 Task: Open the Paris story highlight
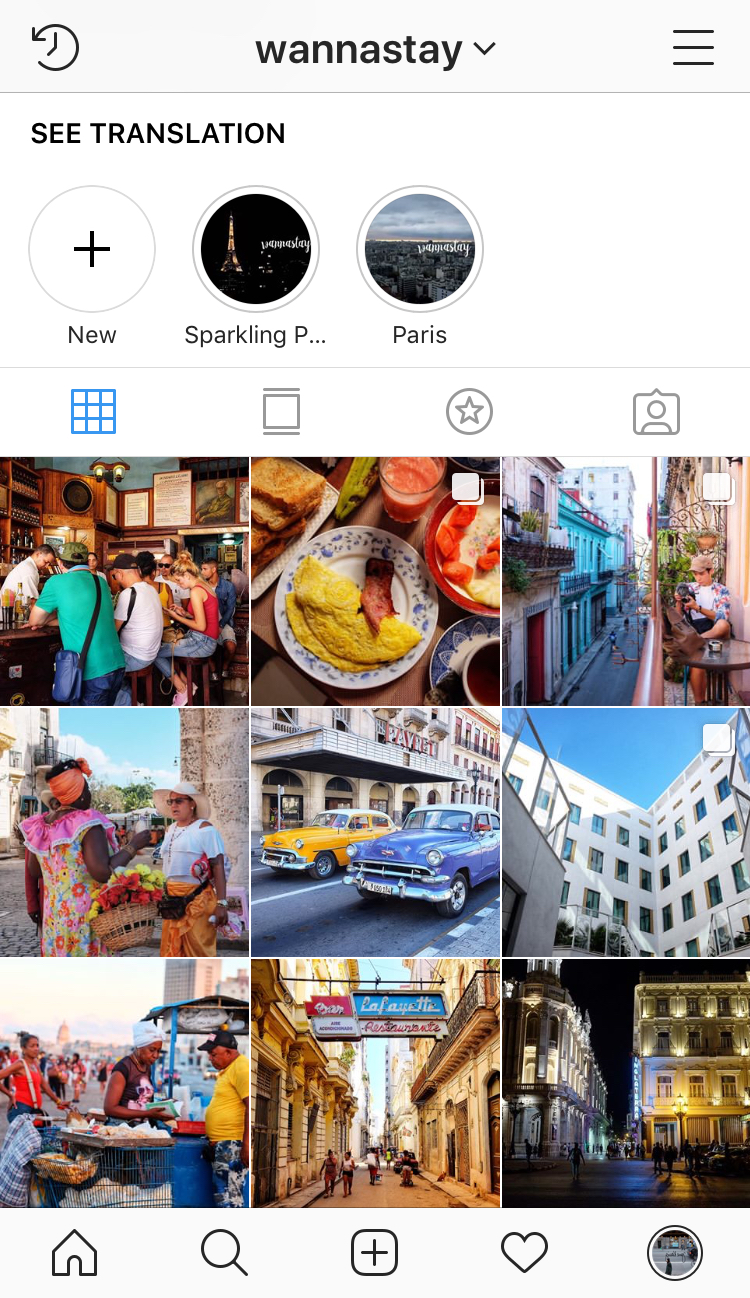(420, 249)
